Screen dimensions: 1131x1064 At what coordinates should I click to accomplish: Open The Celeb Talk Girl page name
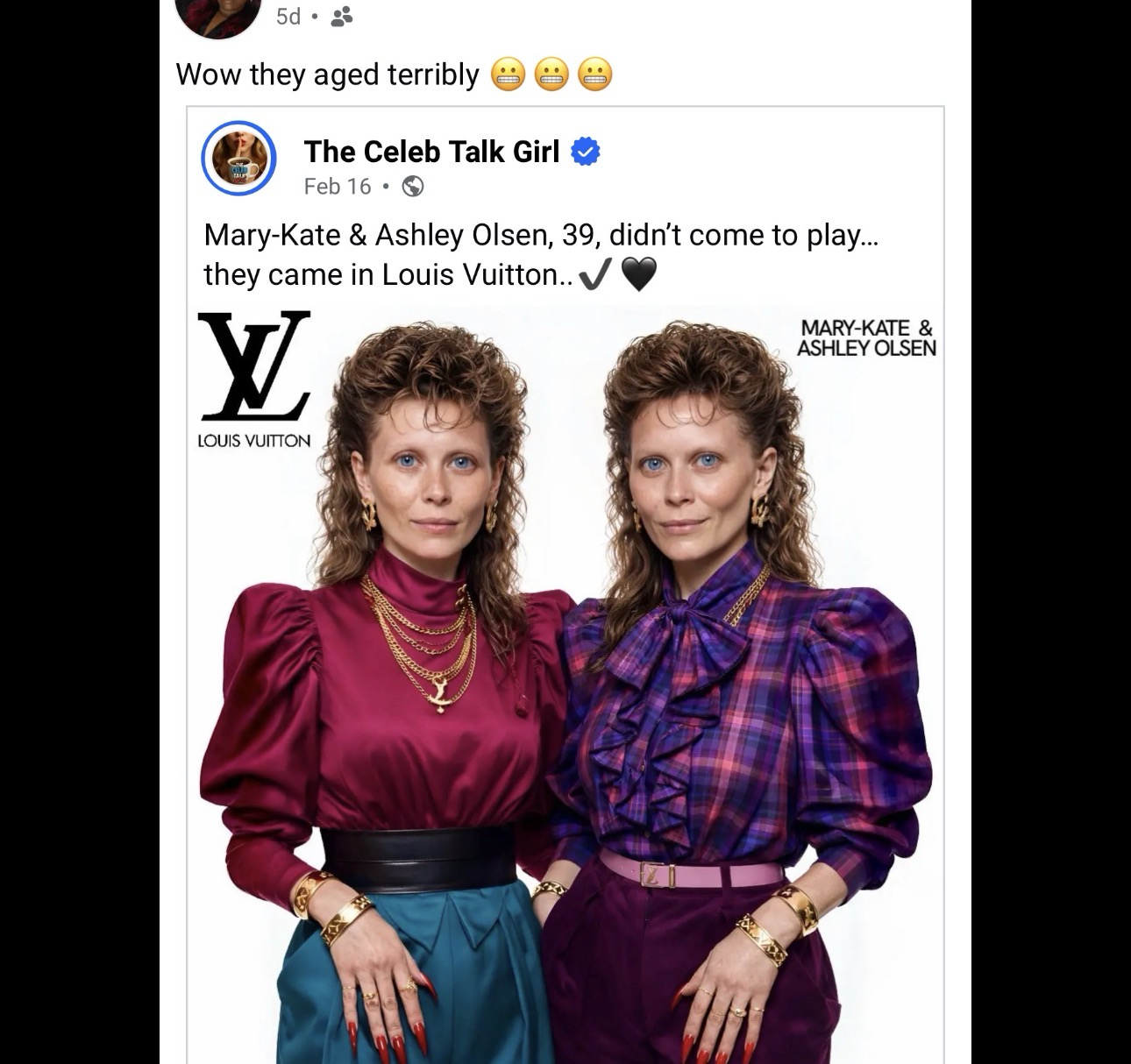click(430, 153)
